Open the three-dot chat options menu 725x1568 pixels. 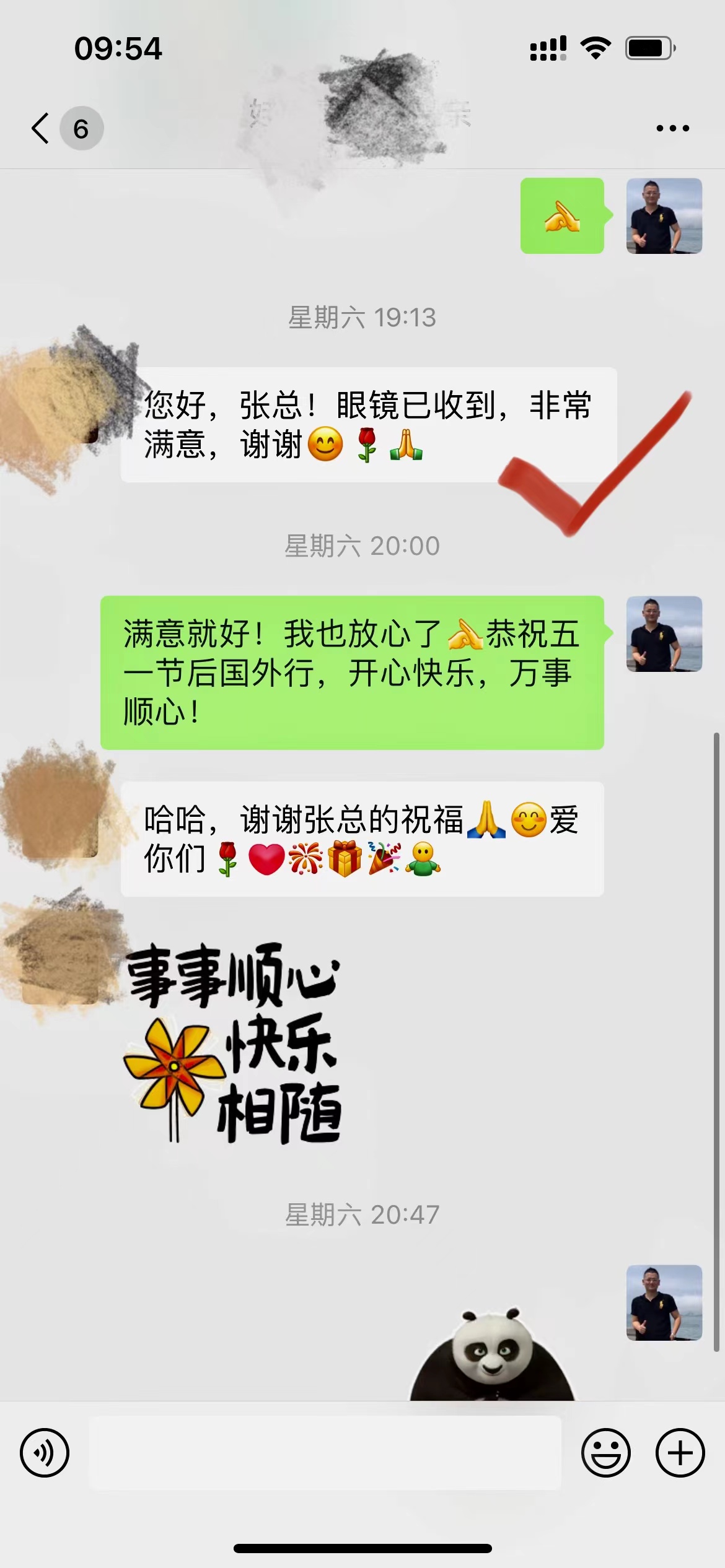pyautogui.click(x=672, y=129)
